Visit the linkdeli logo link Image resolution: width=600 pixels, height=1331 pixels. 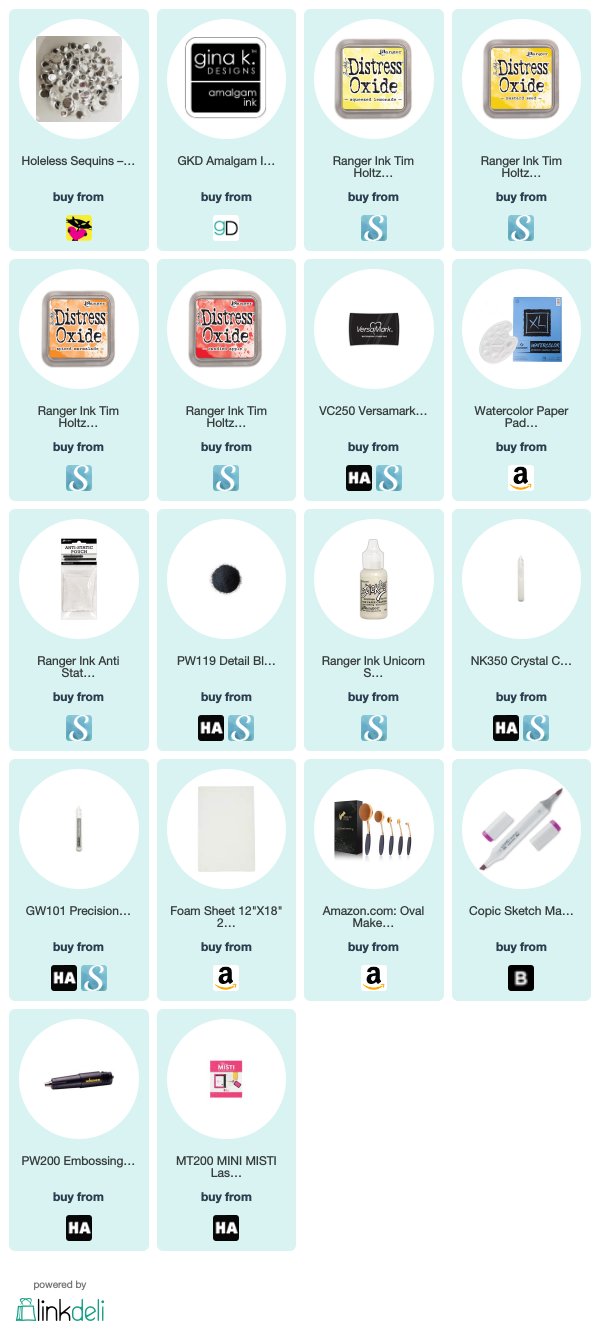click(60, 1309)
